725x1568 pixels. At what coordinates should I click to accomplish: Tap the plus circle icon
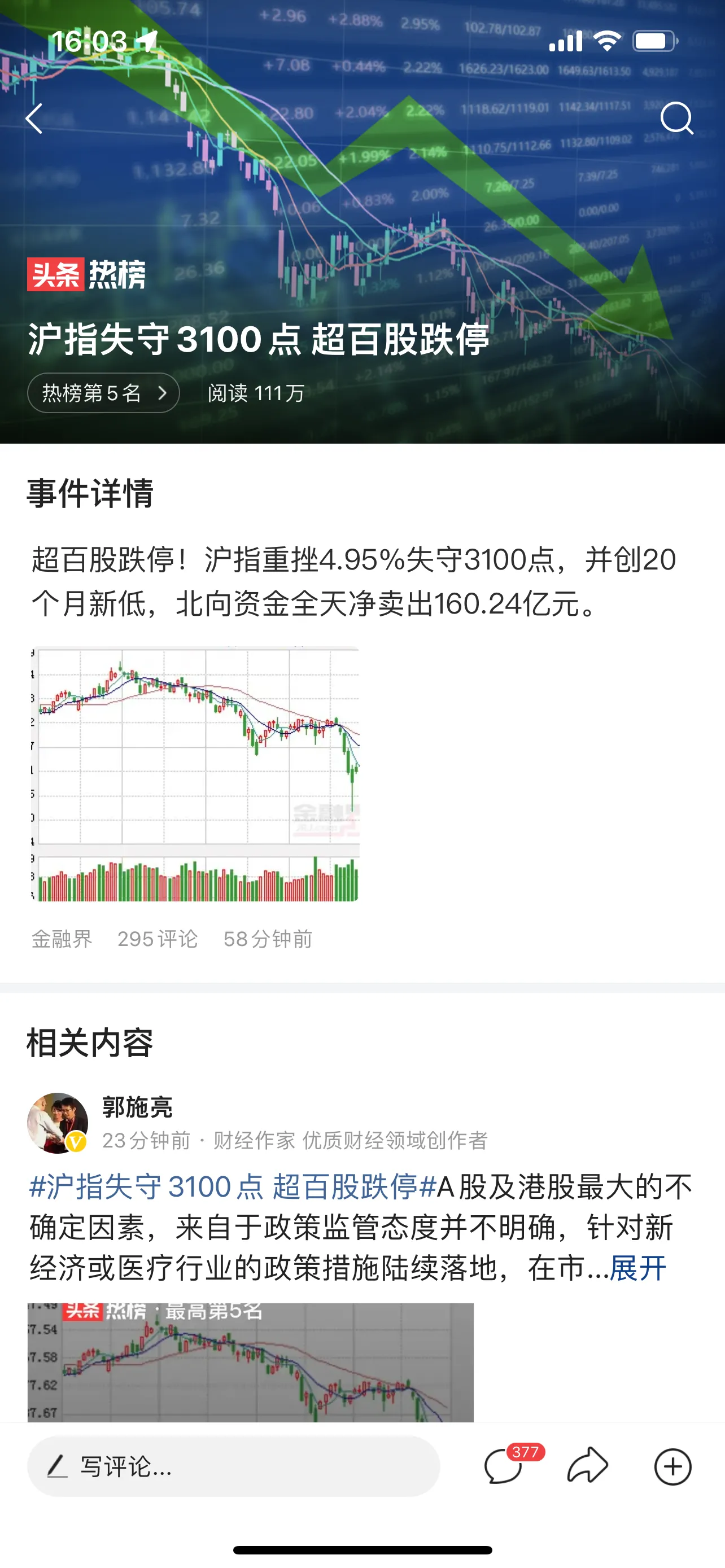672,1466
